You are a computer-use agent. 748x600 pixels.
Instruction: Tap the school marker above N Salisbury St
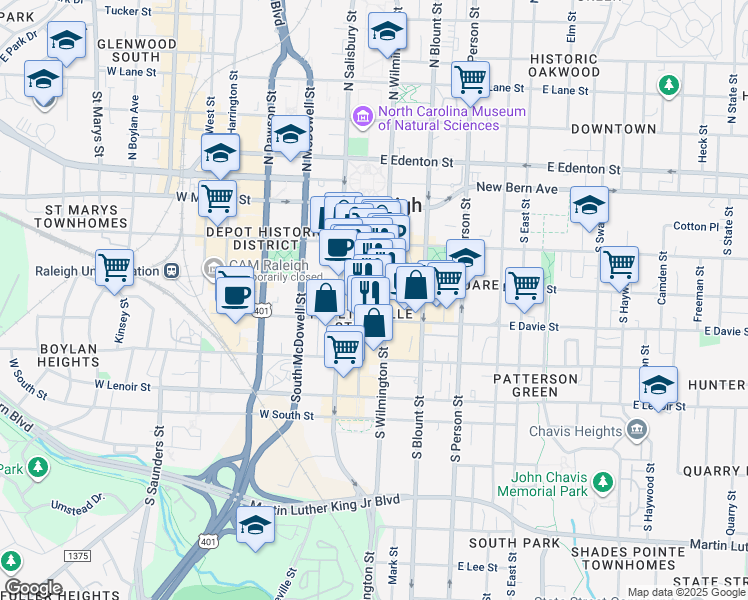click(x=387, y=32)
